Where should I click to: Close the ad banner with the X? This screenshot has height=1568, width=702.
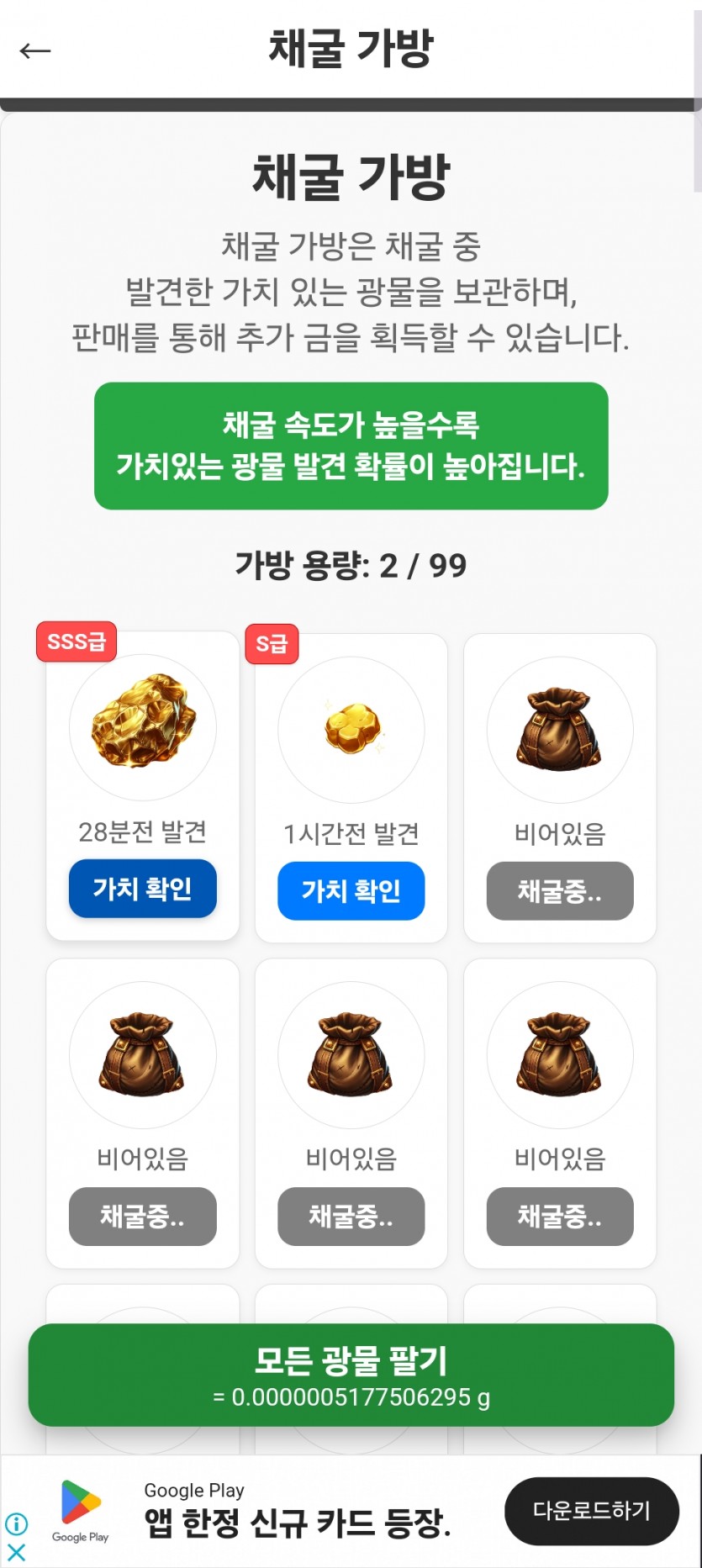click(16, 1552)
